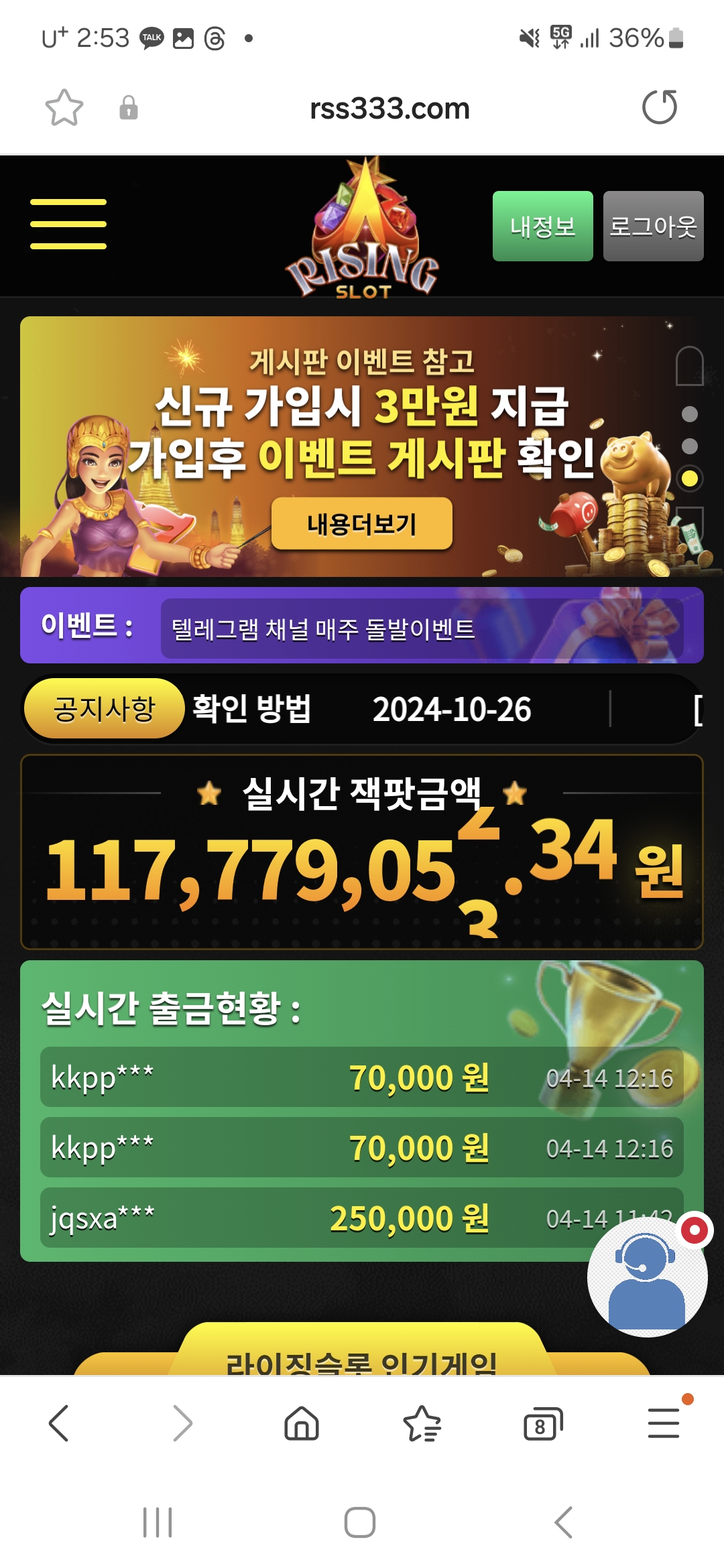Open recent apps from navigation bar
Screen dimensions: 724x1568
click(x=158, y=1522)
